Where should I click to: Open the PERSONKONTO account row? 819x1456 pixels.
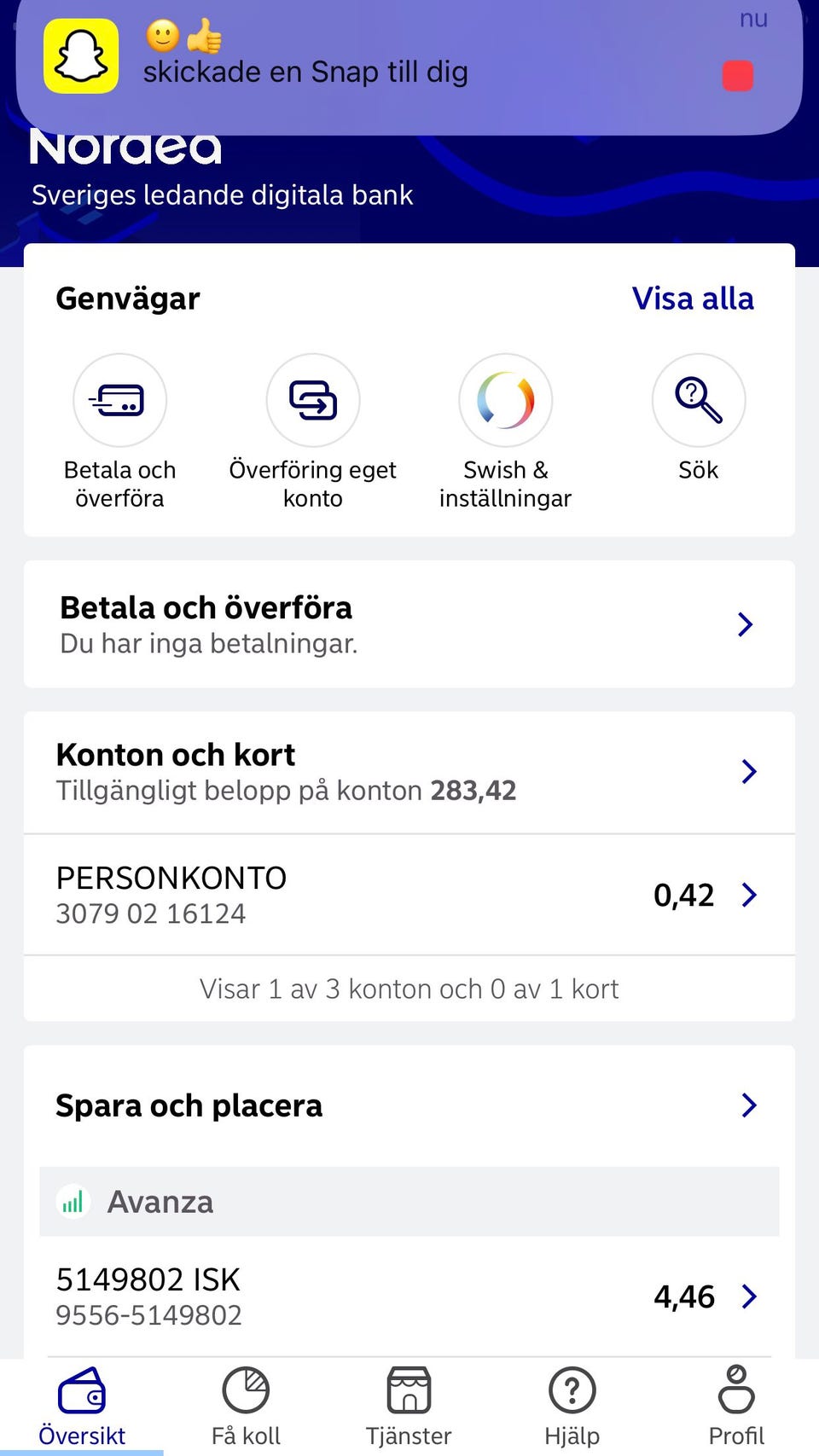[x=409, y=895]
